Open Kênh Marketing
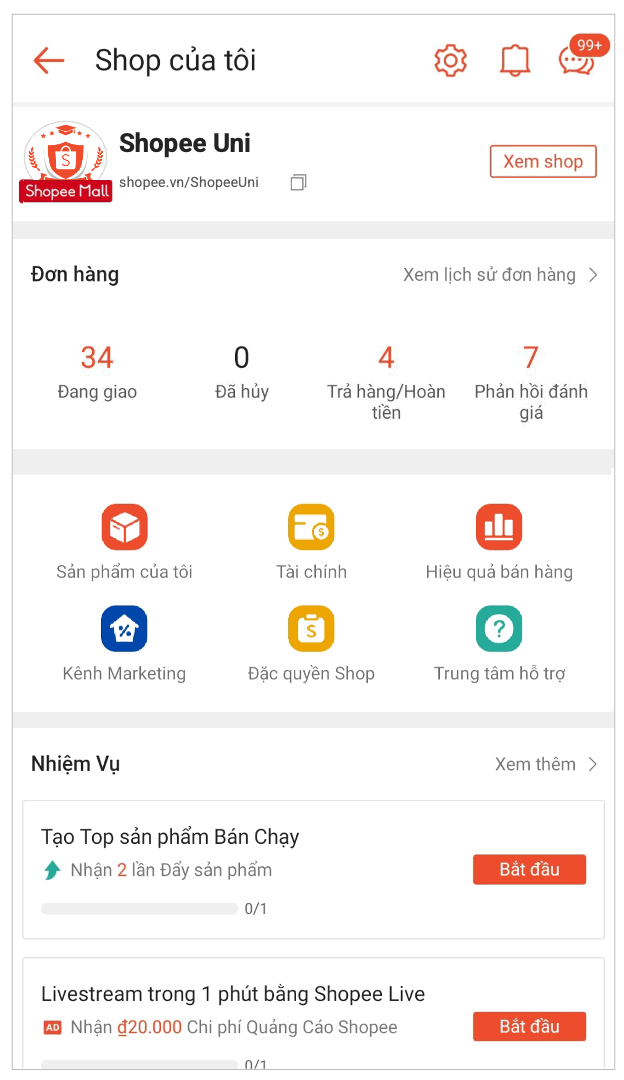 pyautogui.click(x=124, y=643)
